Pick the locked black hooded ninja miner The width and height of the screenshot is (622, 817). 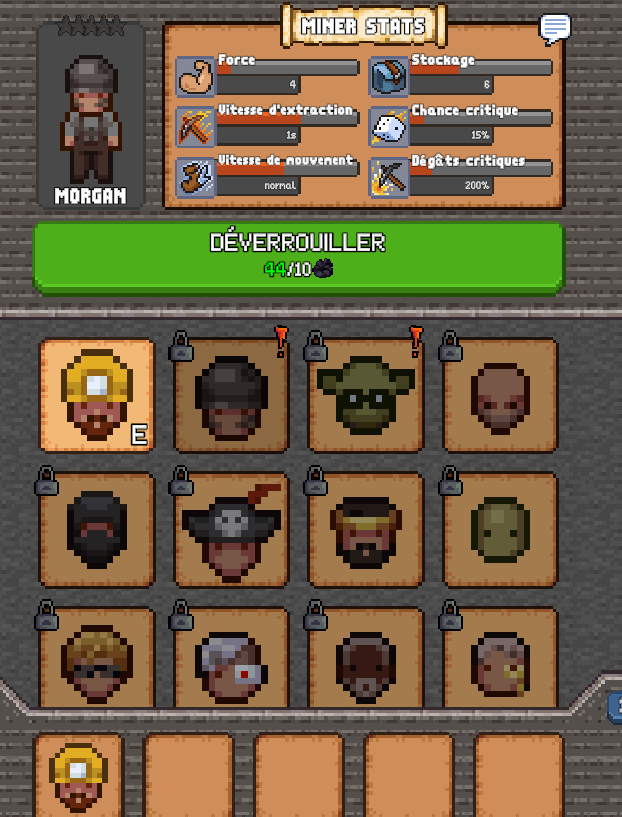[97, 530]
